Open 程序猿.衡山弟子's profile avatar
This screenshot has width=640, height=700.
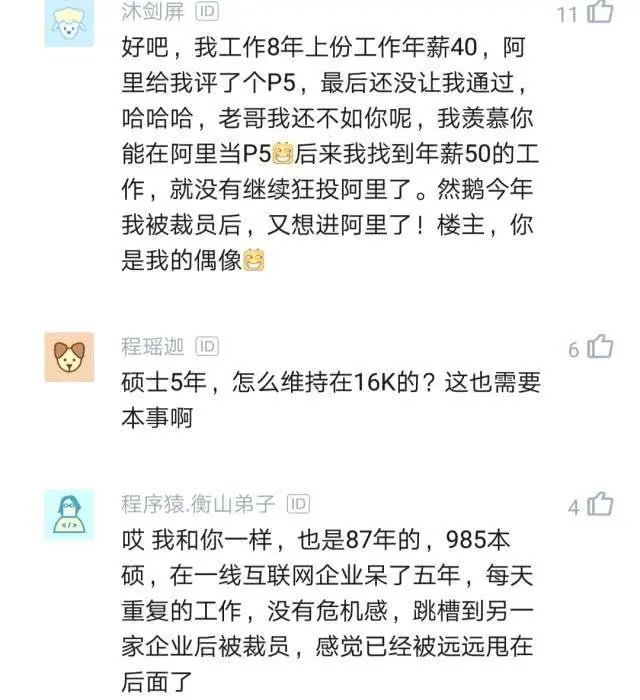(x=69, y=515)
